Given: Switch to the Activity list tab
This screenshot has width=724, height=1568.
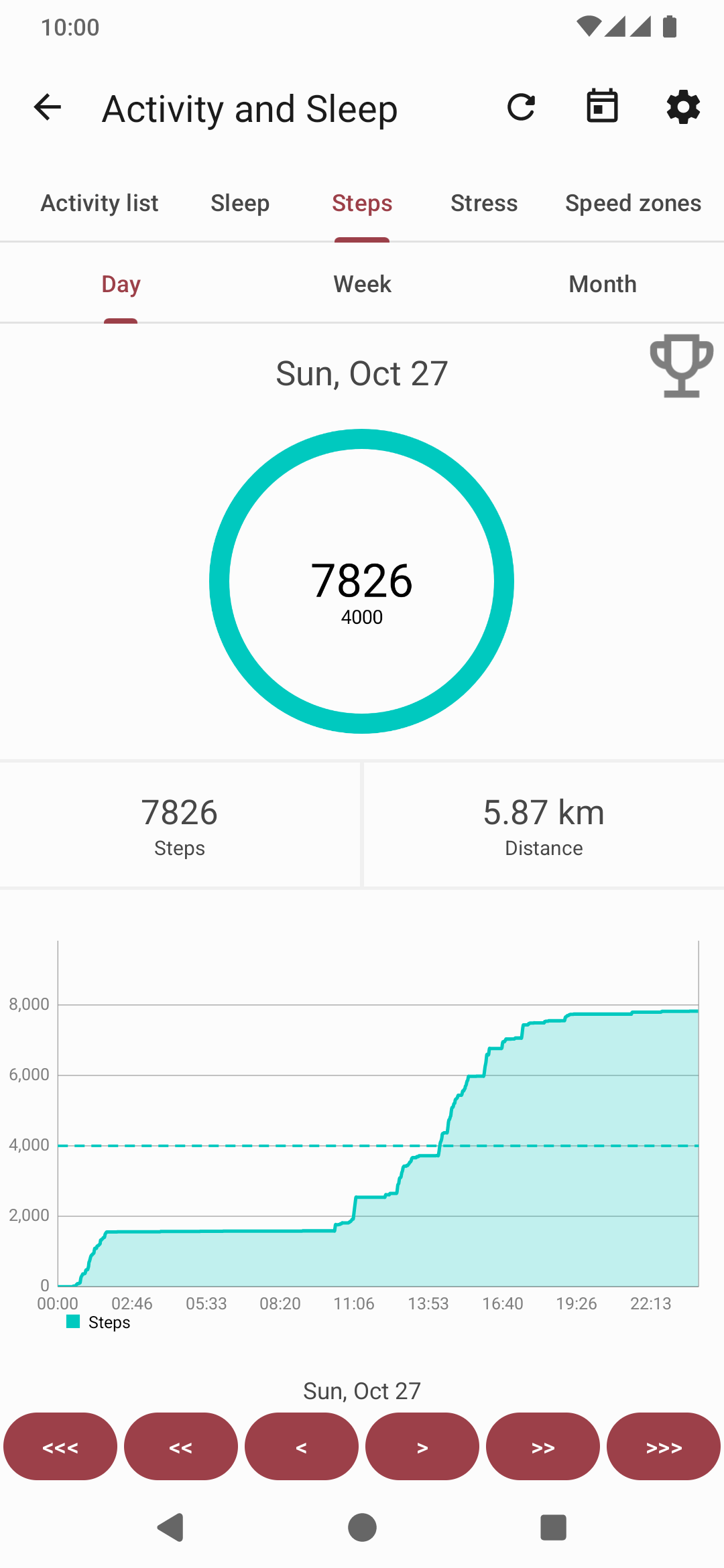Looking at the screenshot, I should click(x=100, y=203).
